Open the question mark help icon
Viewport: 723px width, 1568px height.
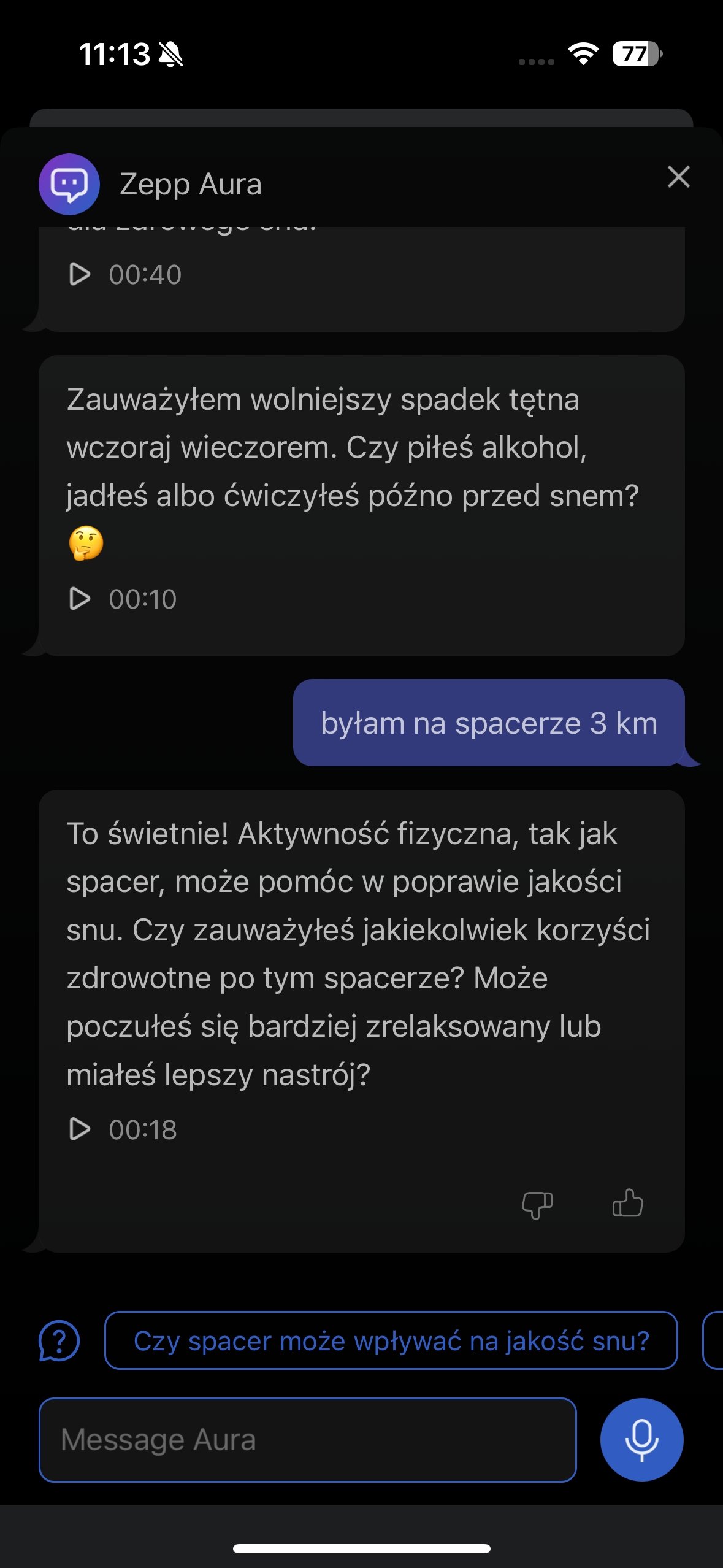[x=59, y=1341]
